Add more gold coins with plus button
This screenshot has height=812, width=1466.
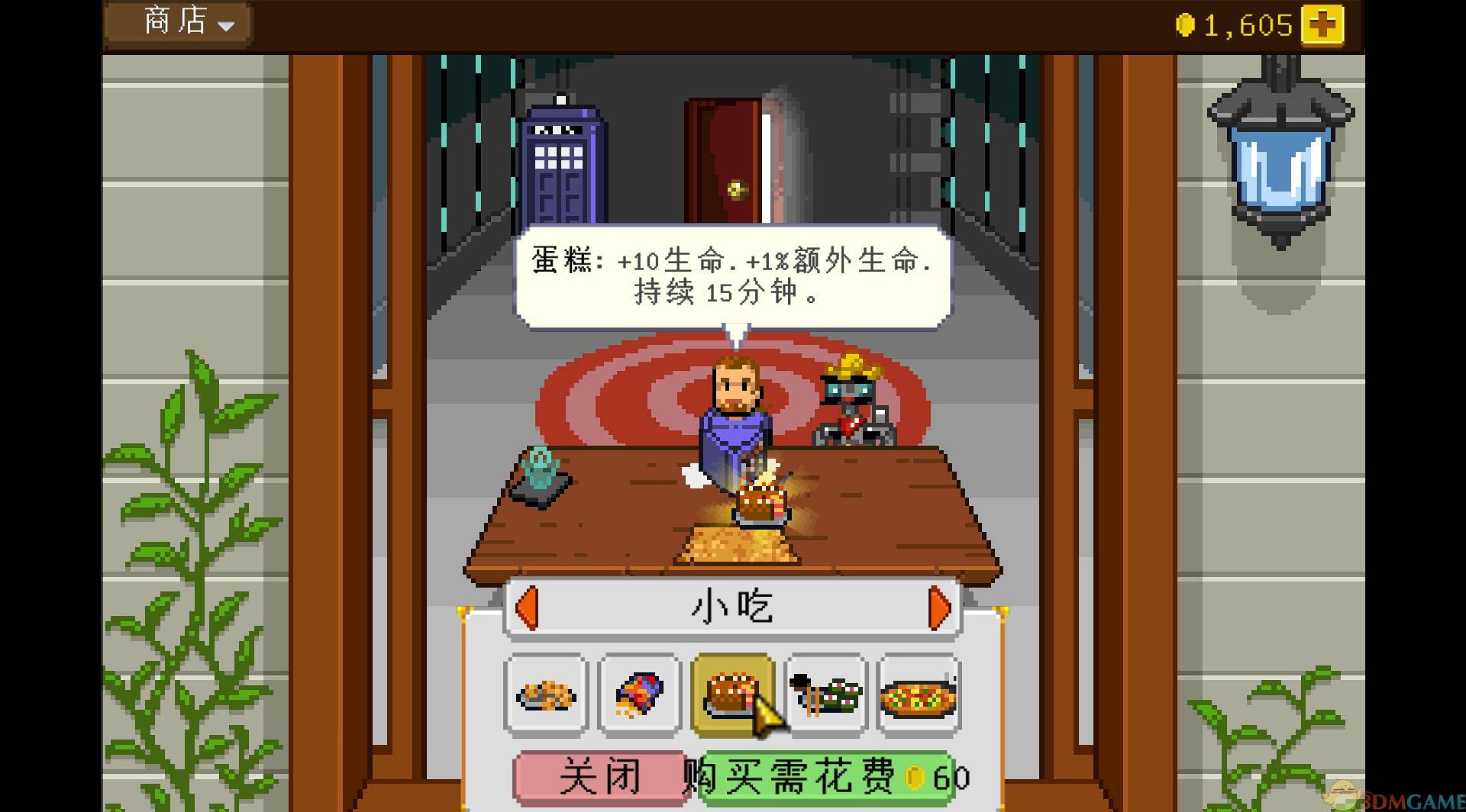coord(1322,25)
